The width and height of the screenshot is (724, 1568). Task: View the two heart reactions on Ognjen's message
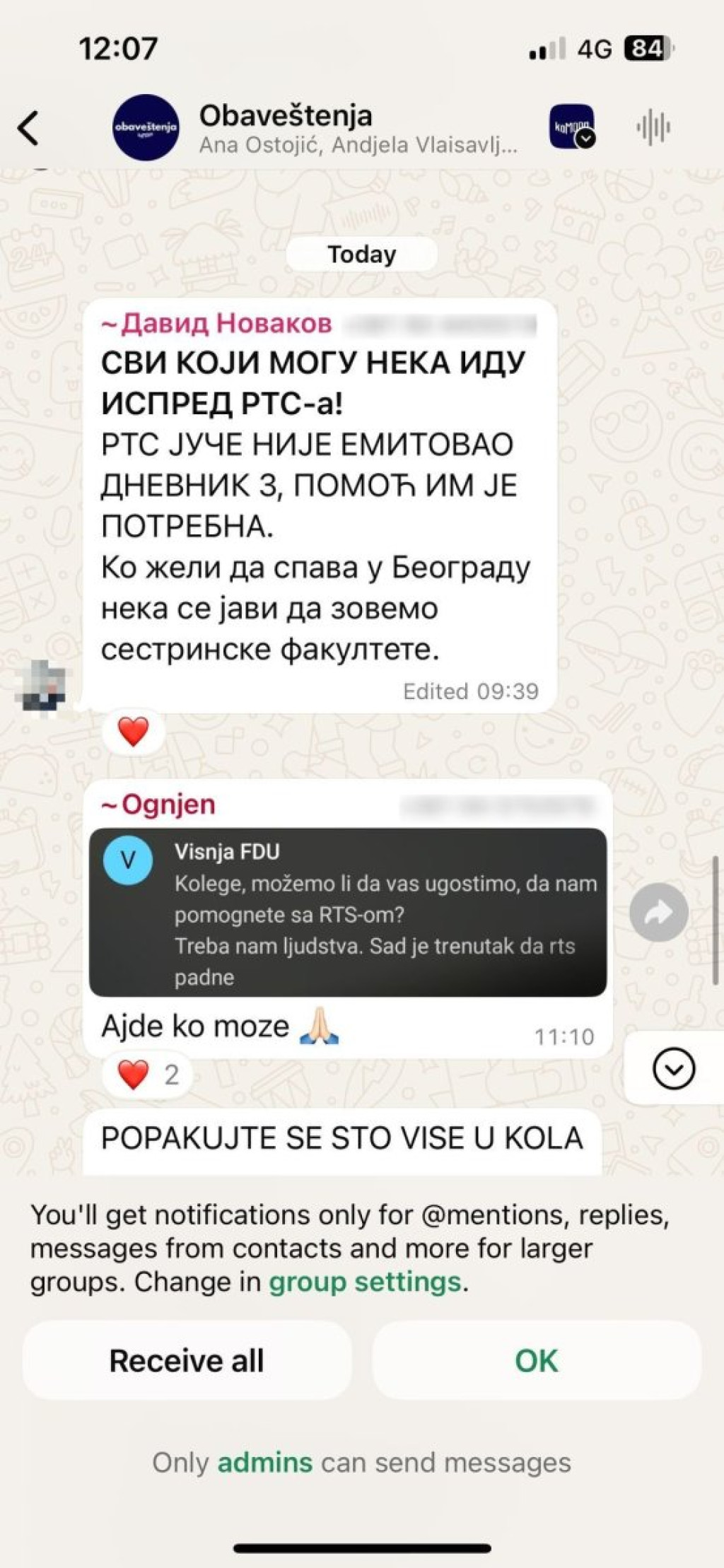click(x=147, y=1075)
